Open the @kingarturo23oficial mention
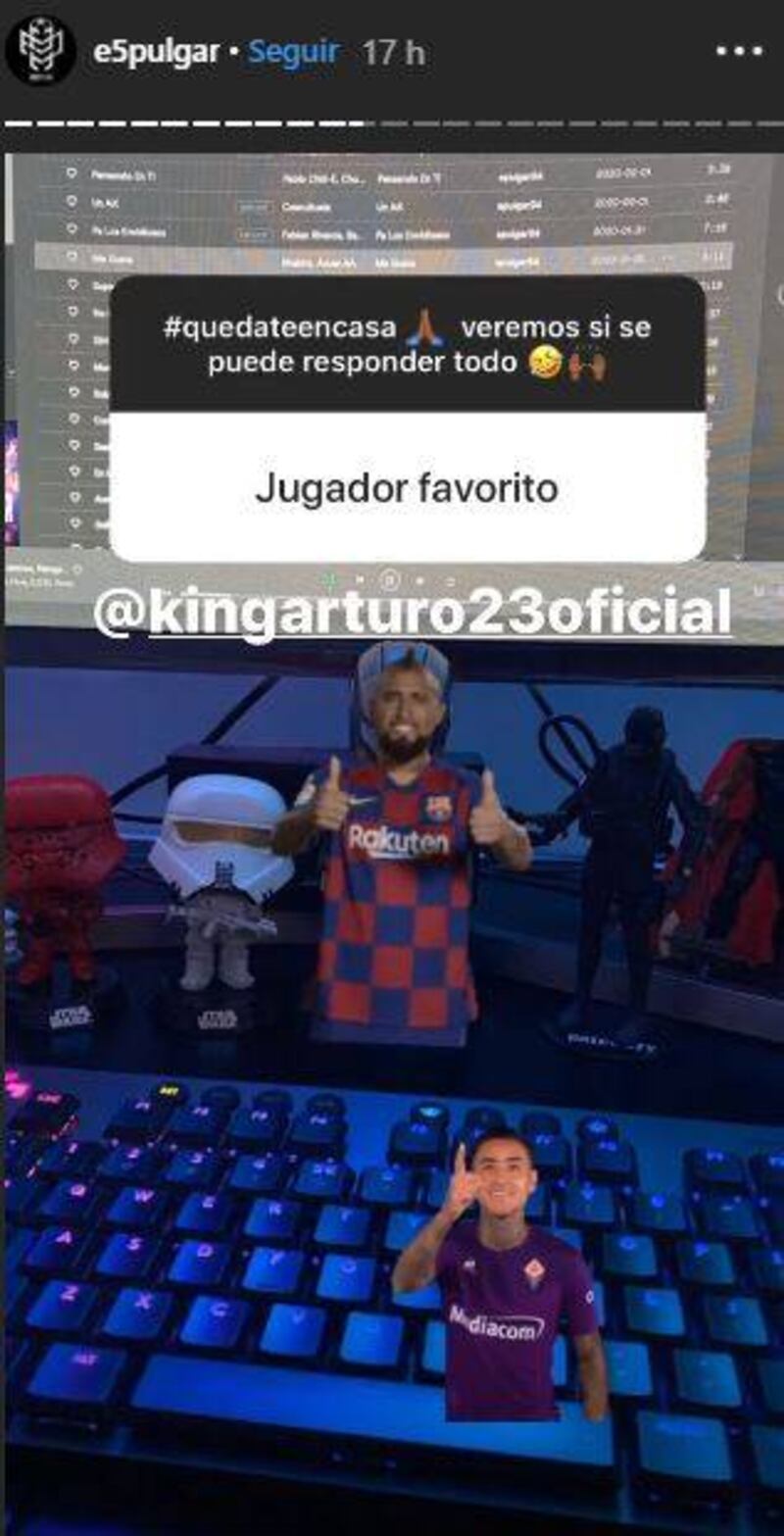The width and height of the screenshot is (784, 1536). click(x=413, y=614)
